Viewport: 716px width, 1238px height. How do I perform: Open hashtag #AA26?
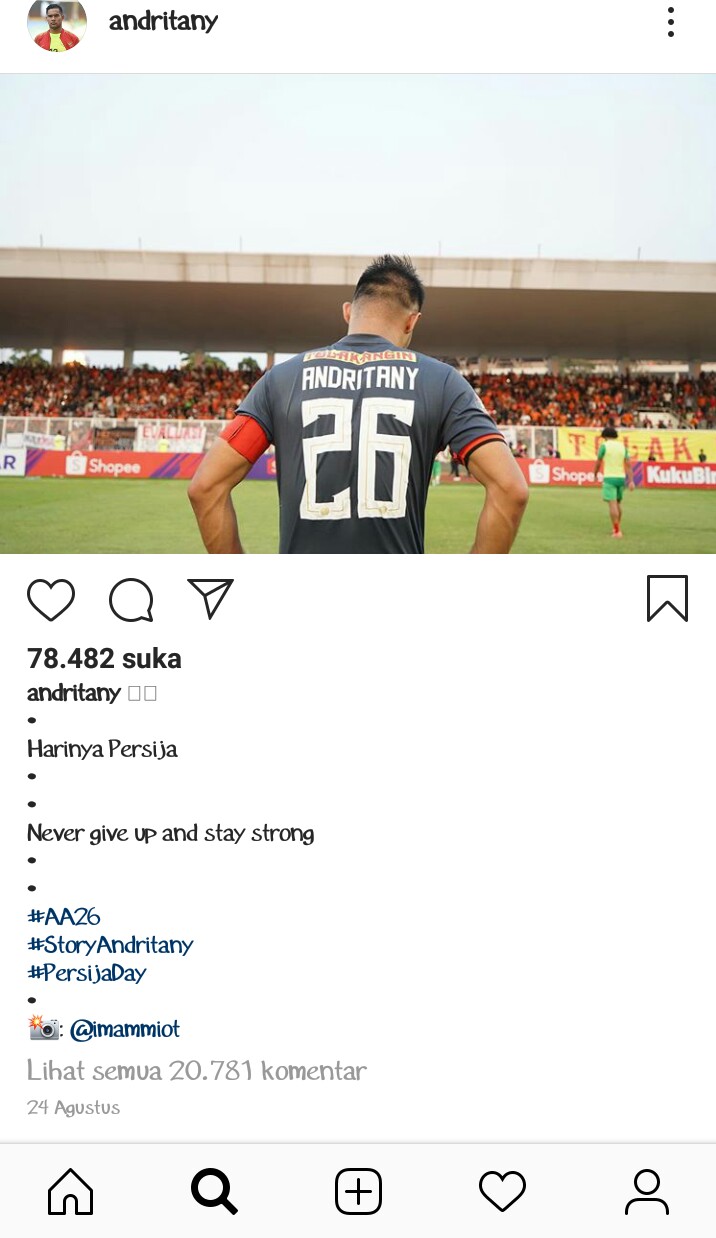point(64,916)
